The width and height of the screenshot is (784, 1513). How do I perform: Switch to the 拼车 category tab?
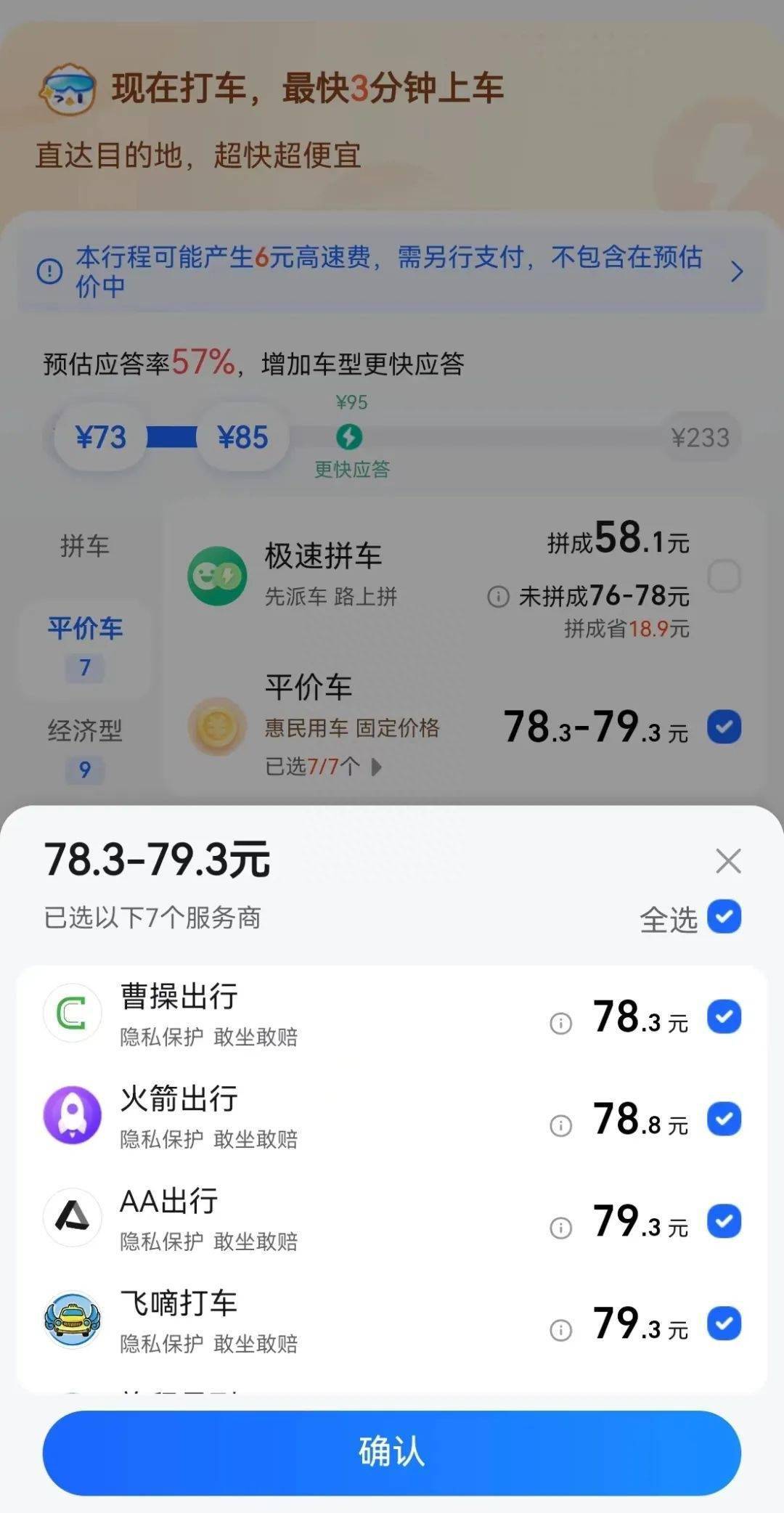[84, 546]
